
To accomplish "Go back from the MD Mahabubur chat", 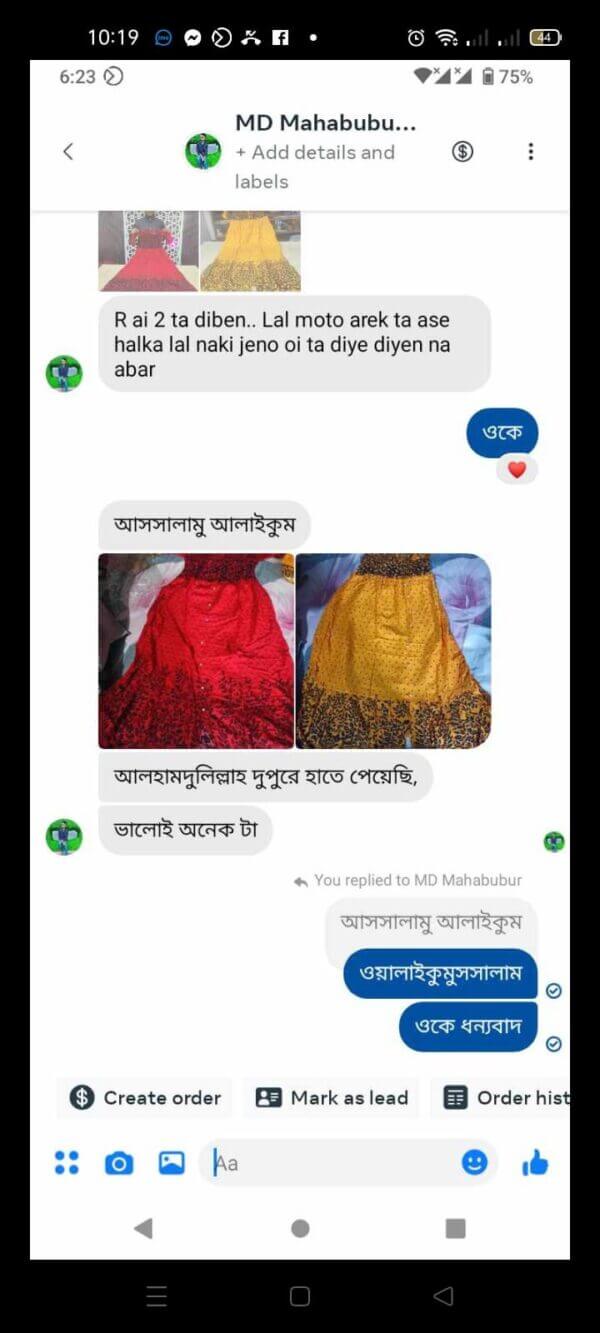I will pos(68,152).
